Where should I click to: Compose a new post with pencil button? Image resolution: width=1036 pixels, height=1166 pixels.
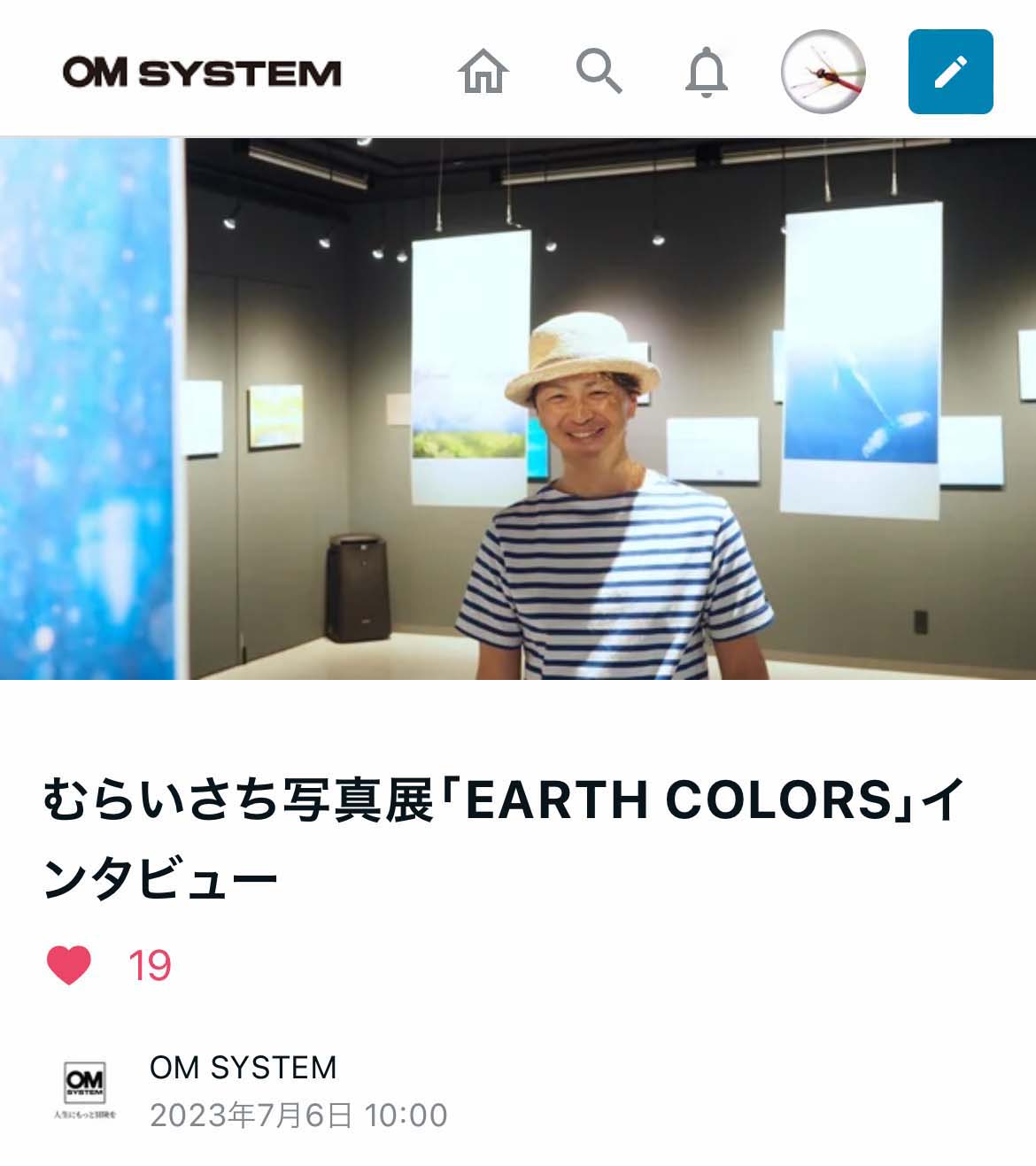point(950,72)
